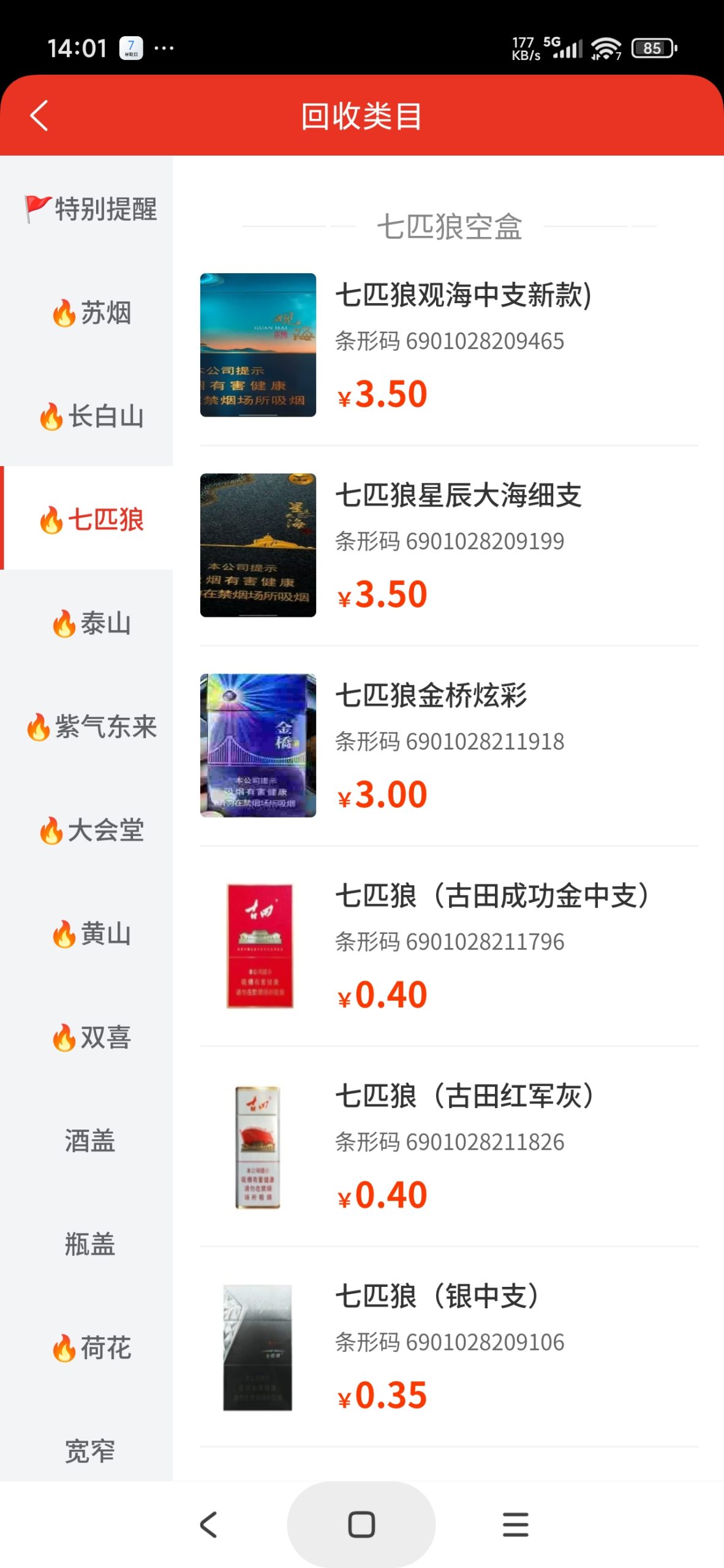724x1568 pixels.
Task: Switch to the 苏烟 category
Action: (91, 313)
